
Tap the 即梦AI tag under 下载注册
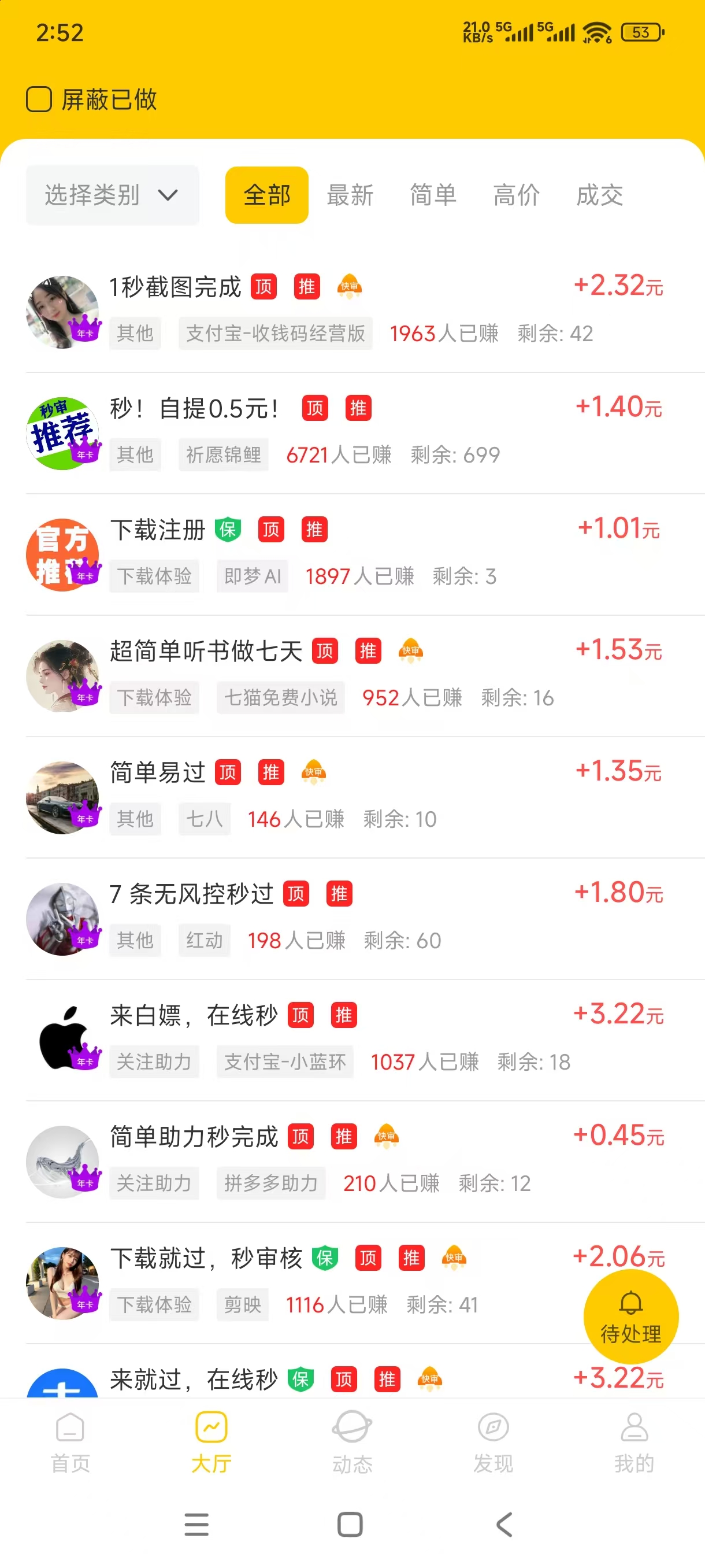252,576
